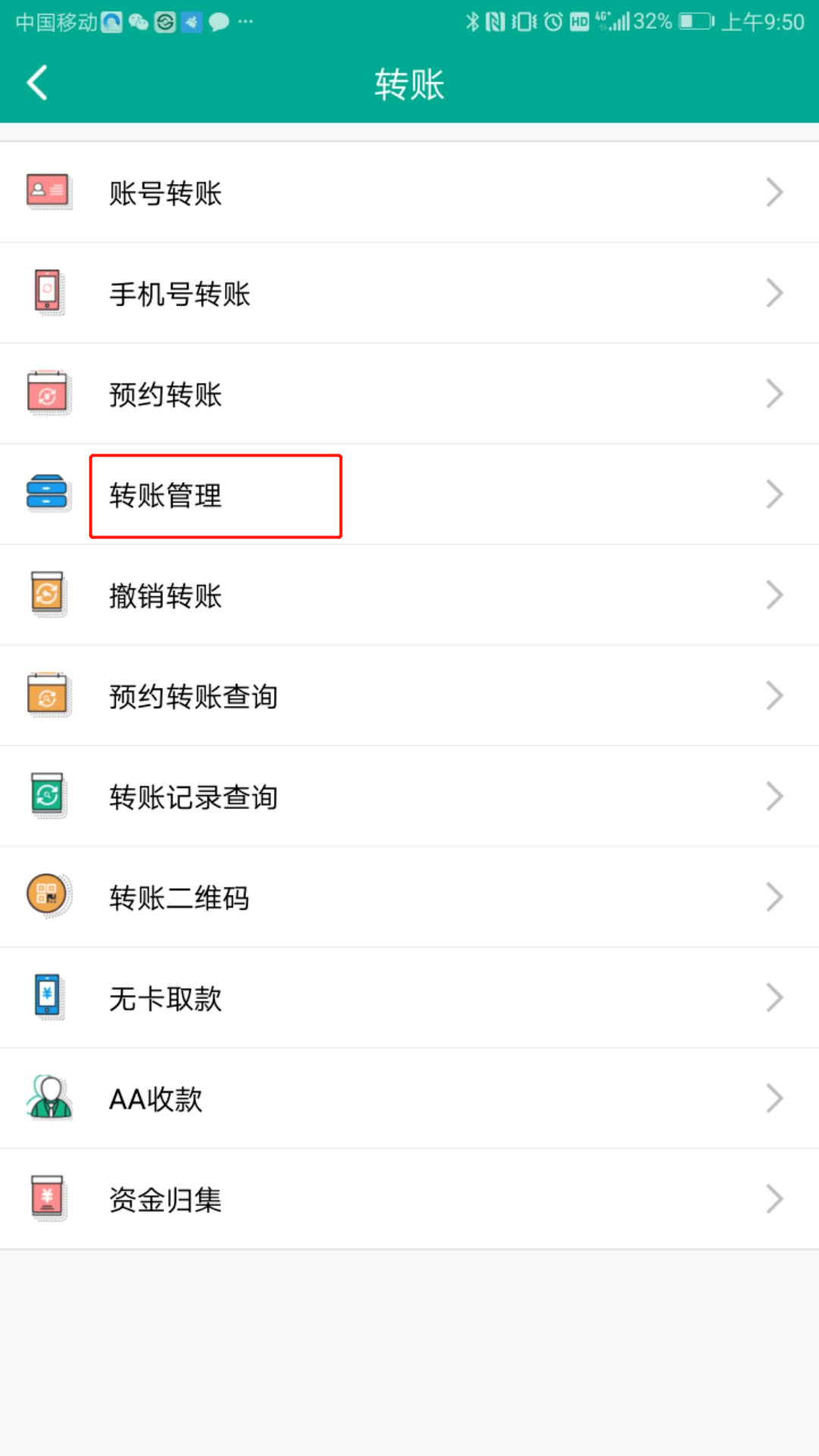Tap 转账管理
The image size is (819, 1456).
[409, 495]
